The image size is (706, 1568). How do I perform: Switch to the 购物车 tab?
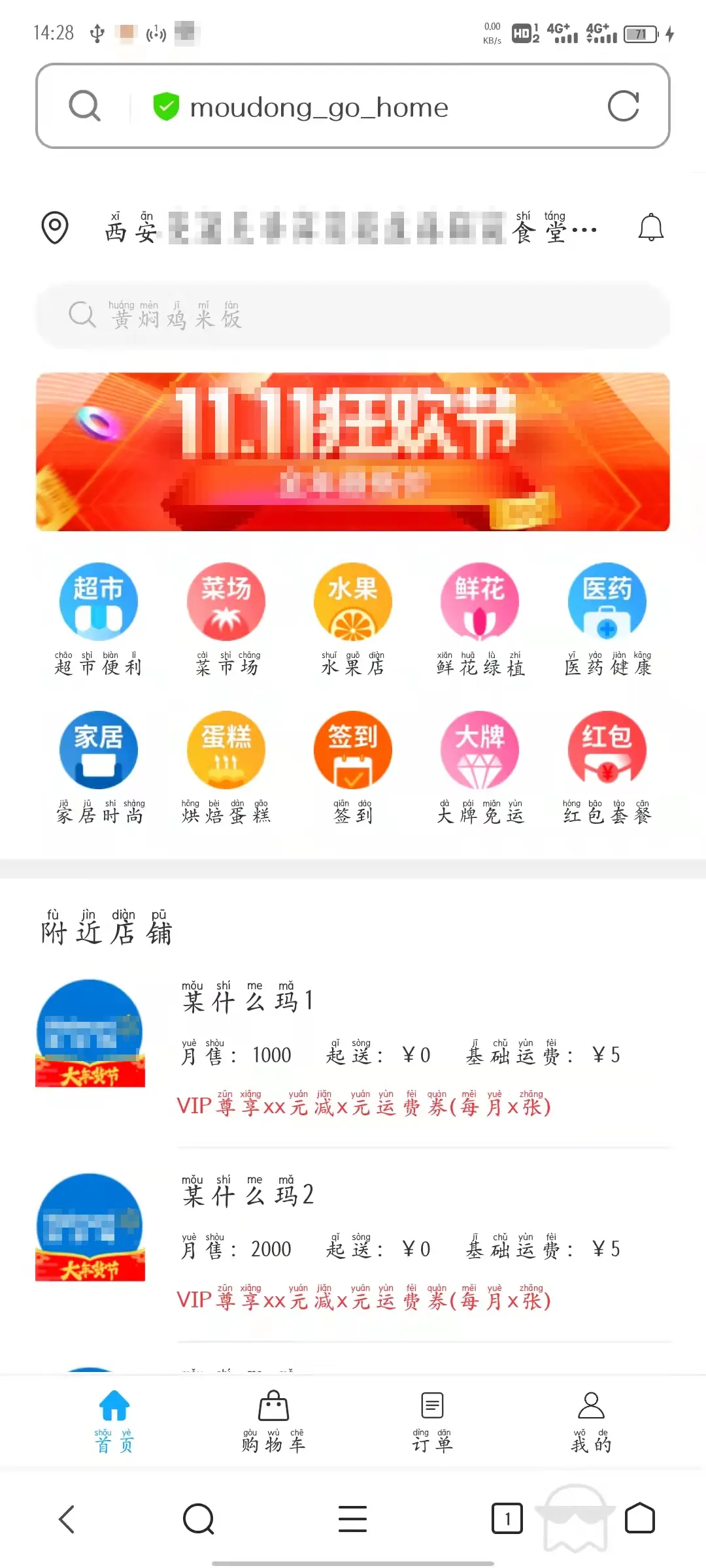273,1420
